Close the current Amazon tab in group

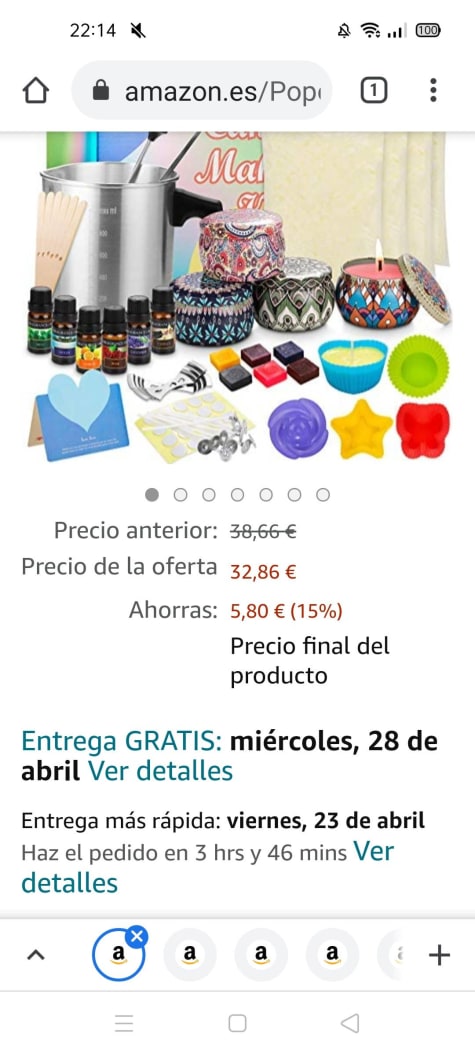point(137,937)
